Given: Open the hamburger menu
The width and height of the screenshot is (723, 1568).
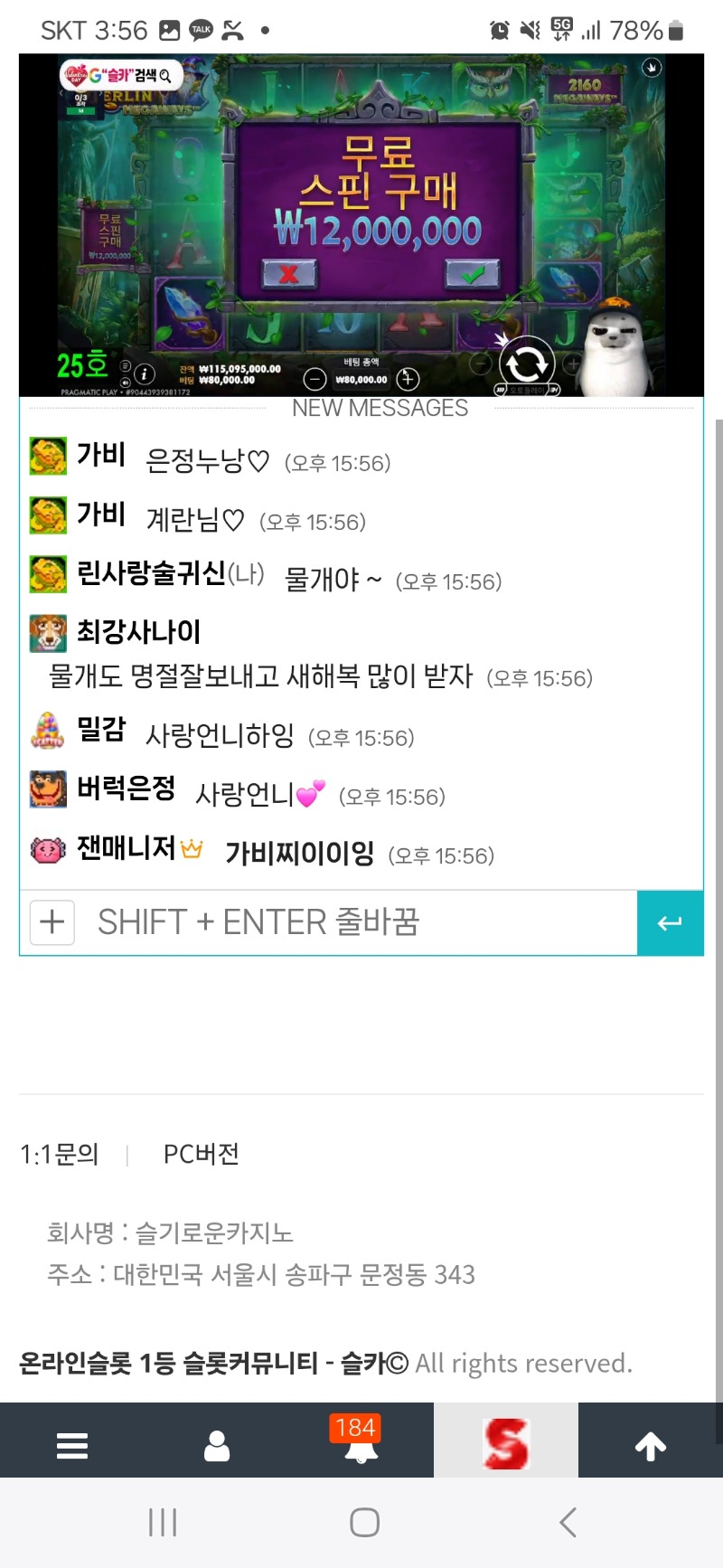Looking at the screenshot, I should (x=72, y=1445).
